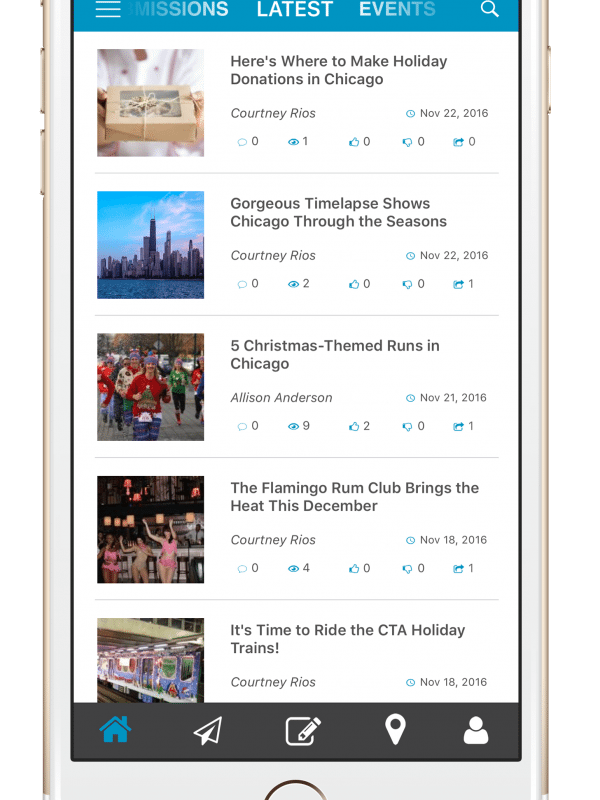Switch to the Latest tab

295,10
